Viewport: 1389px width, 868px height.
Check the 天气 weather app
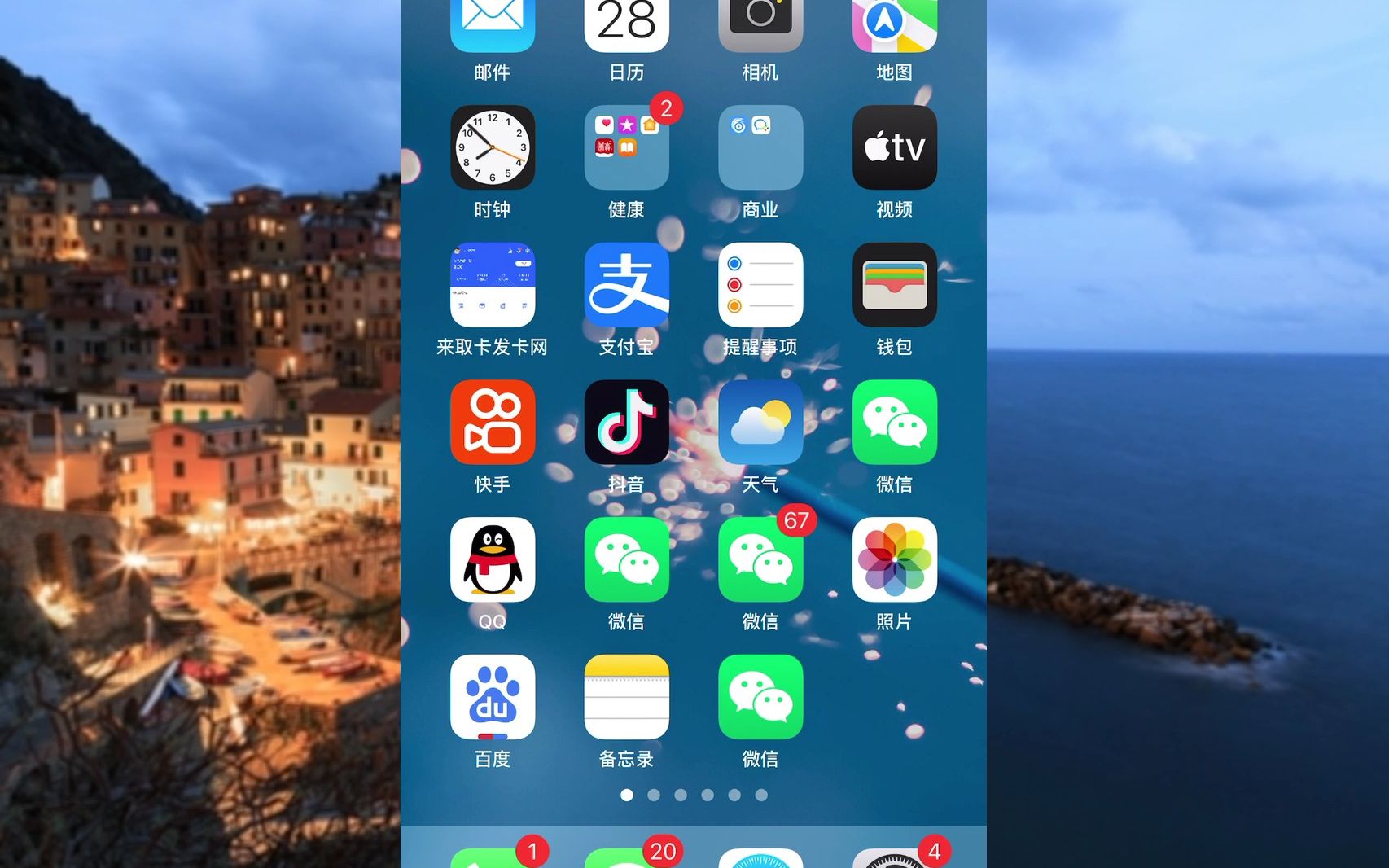[760, 422]
